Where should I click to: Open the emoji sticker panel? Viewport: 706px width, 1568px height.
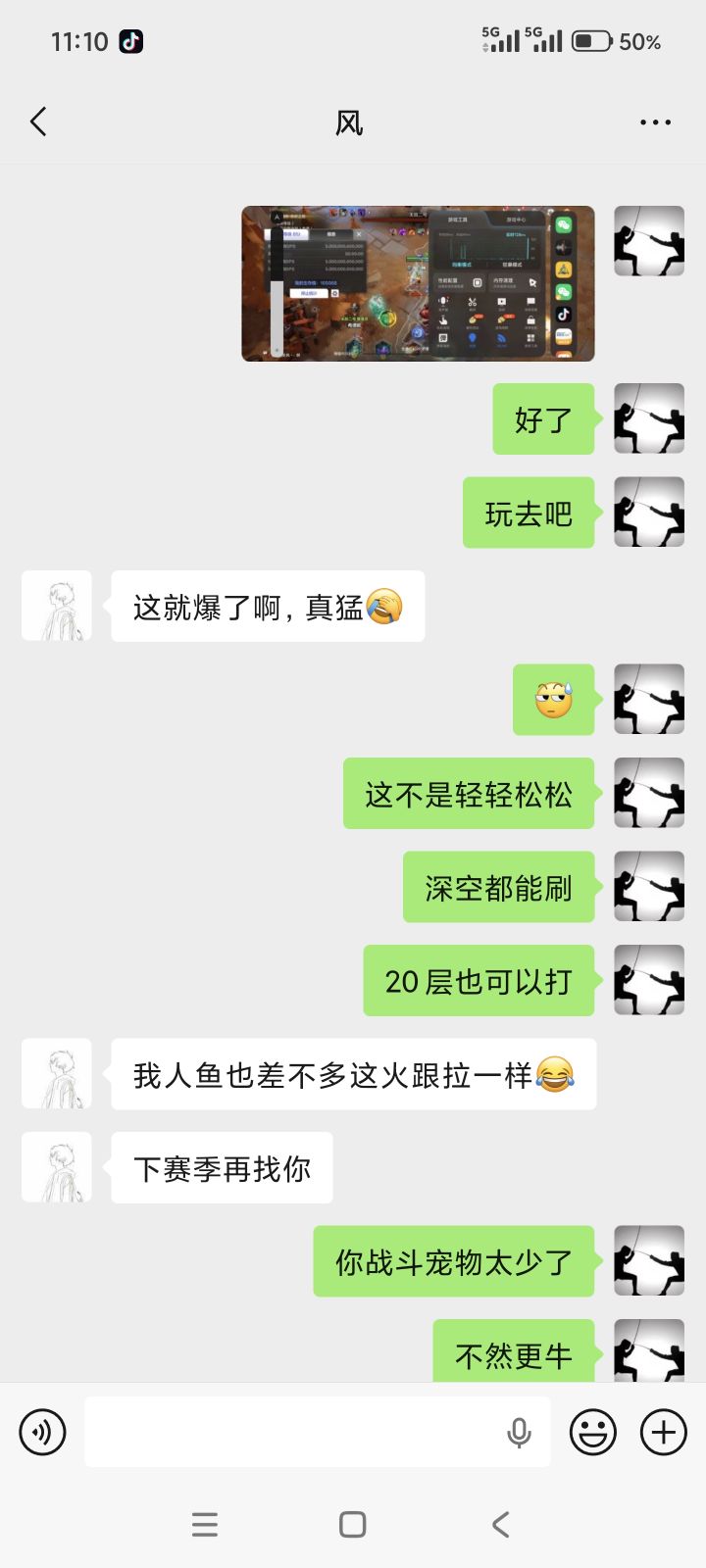(593, 1432)
